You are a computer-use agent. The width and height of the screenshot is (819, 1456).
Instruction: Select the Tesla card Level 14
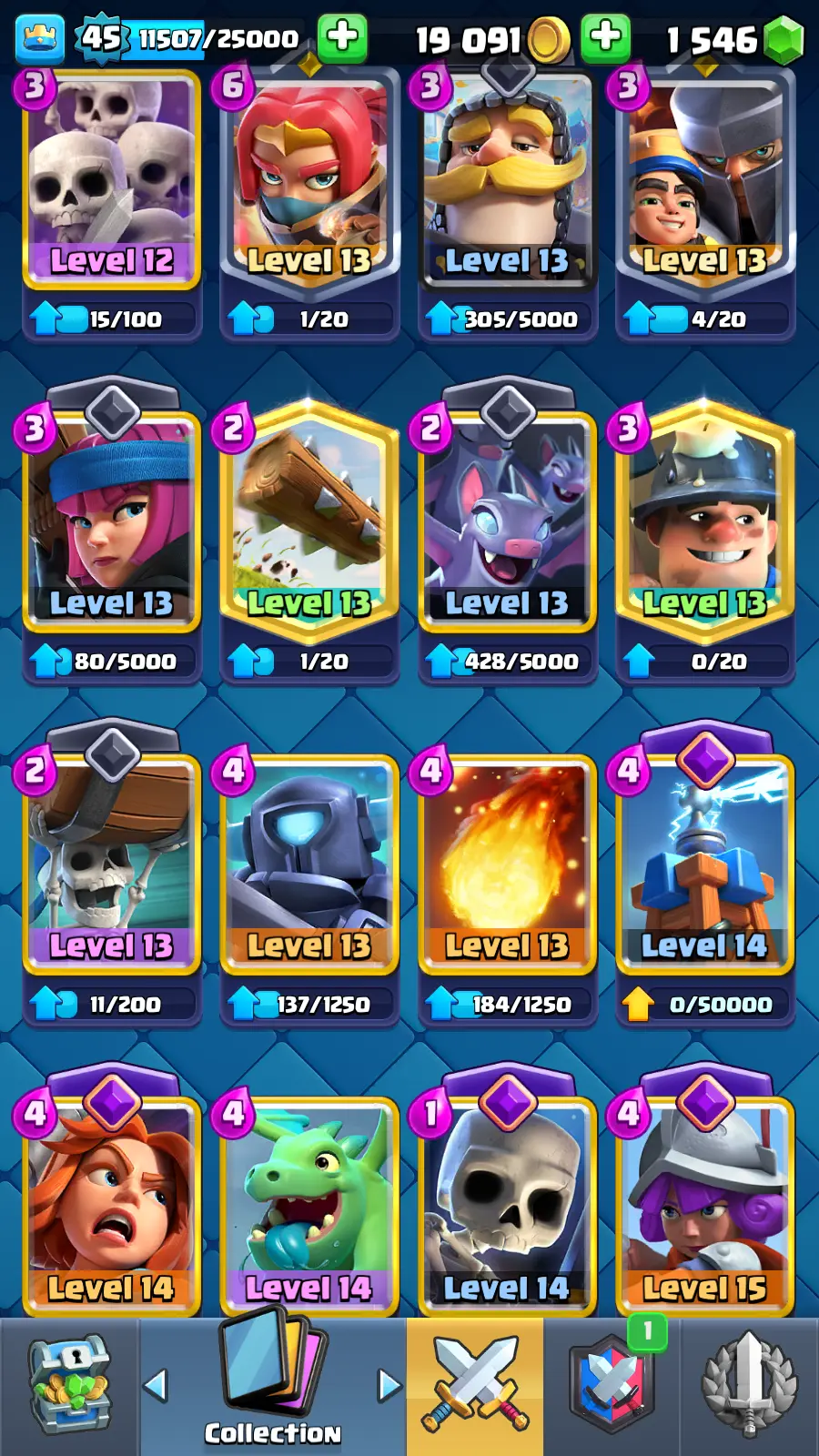pos(704,864)
